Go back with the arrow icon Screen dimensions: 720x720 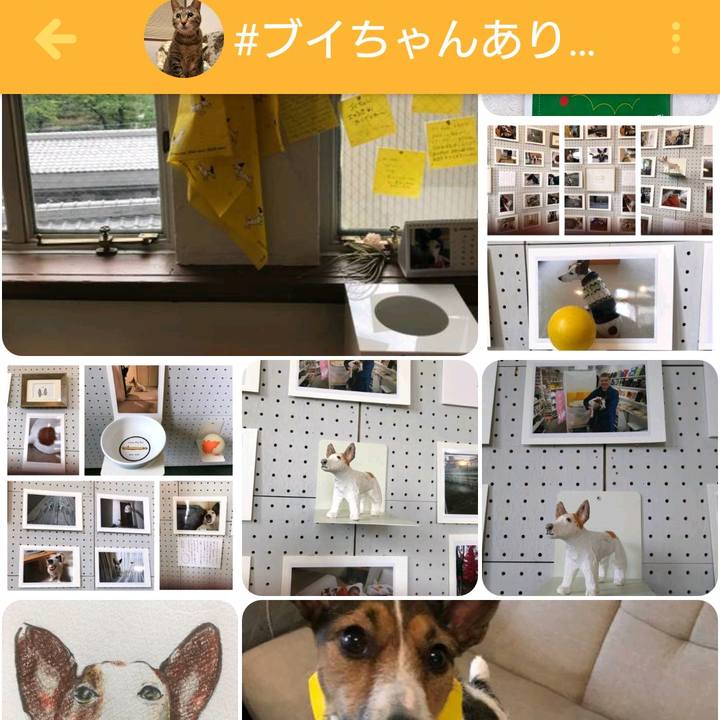click(55, 40)
